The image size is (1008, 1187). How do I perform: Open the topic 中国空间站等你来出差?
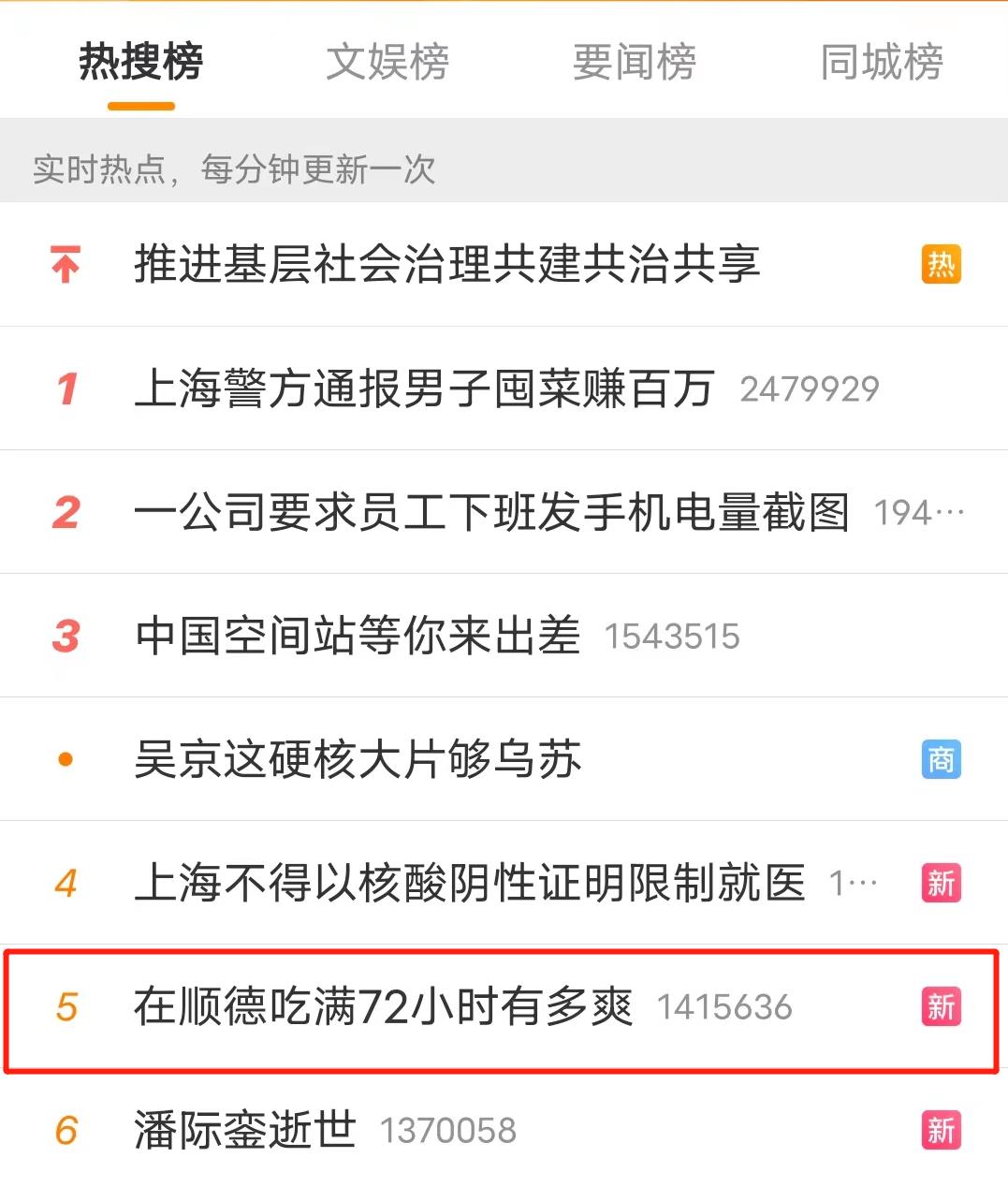tap(358, 636)
